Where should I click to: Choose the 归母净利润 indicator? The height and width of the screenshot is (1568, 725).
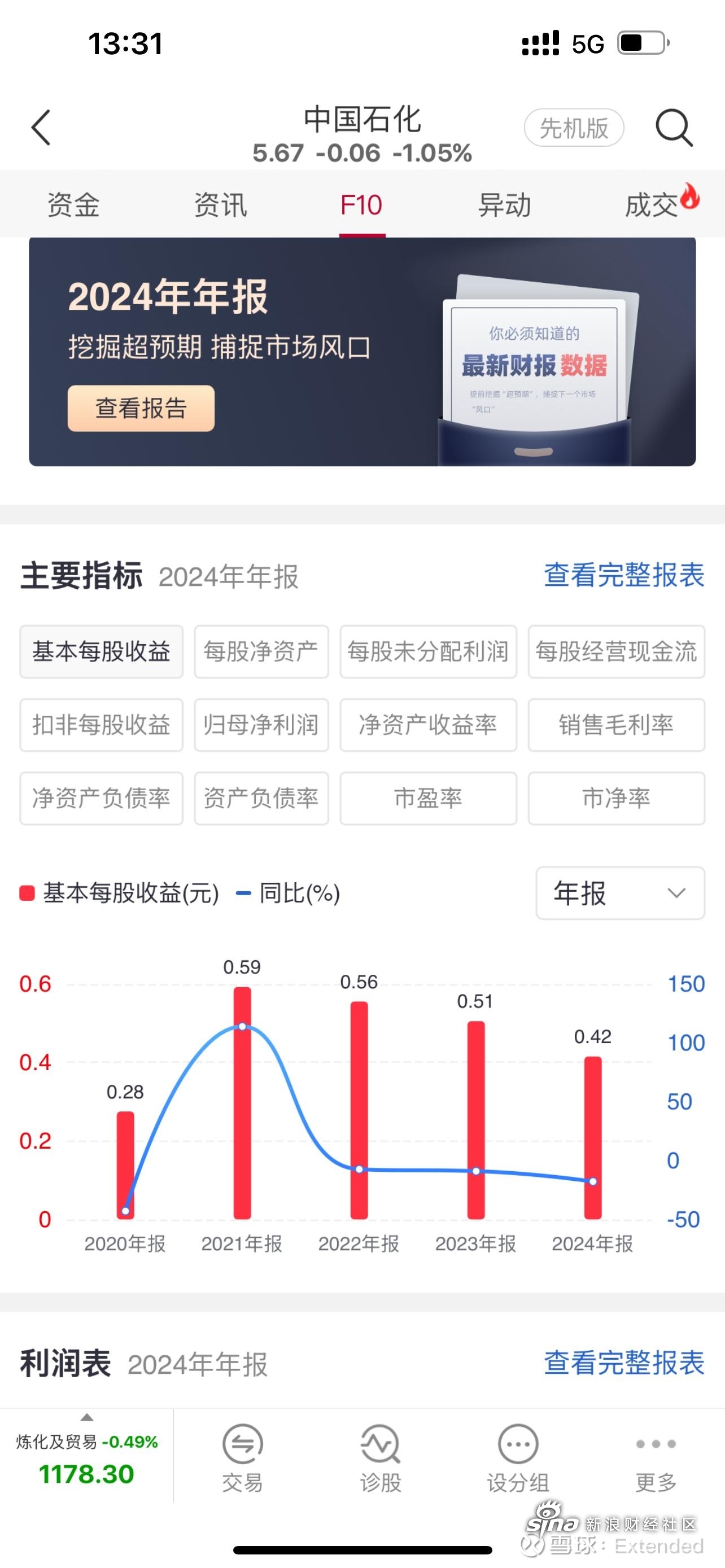(x=261, y=725)
